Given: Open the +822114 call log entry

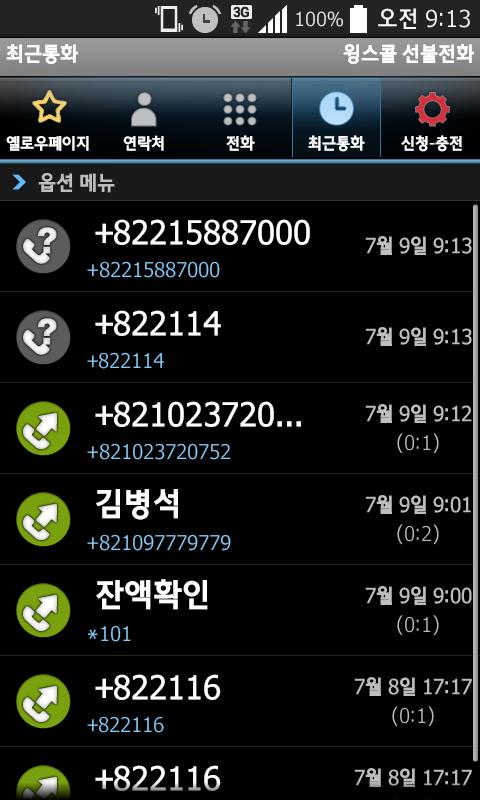Looking at the screenshot, I should click(x=237, y=337).
